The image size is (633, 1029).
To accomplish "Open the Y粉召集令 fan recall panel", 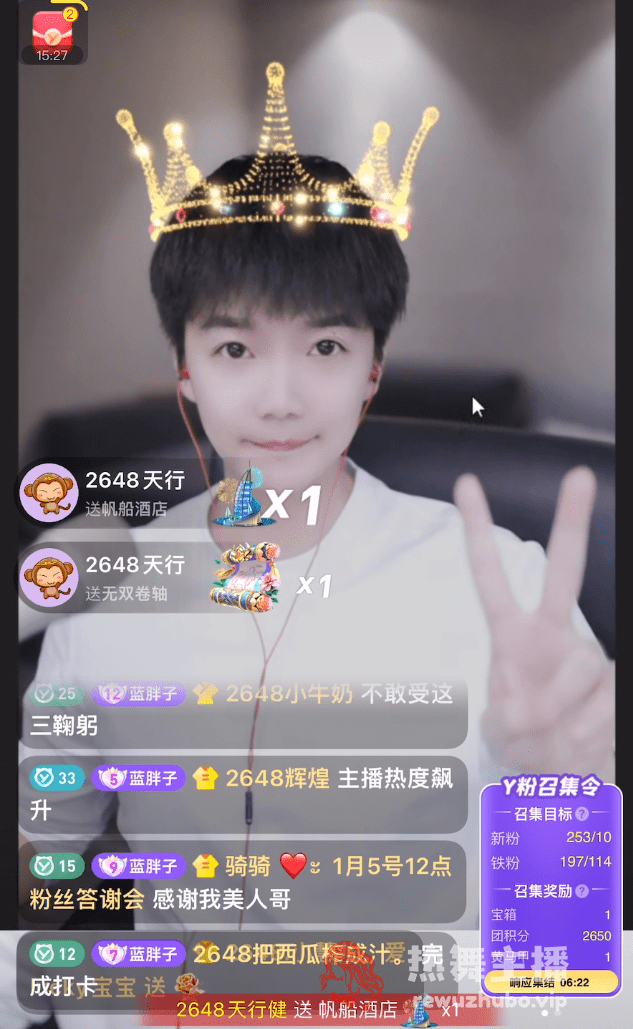I will [x=551, y=786].
